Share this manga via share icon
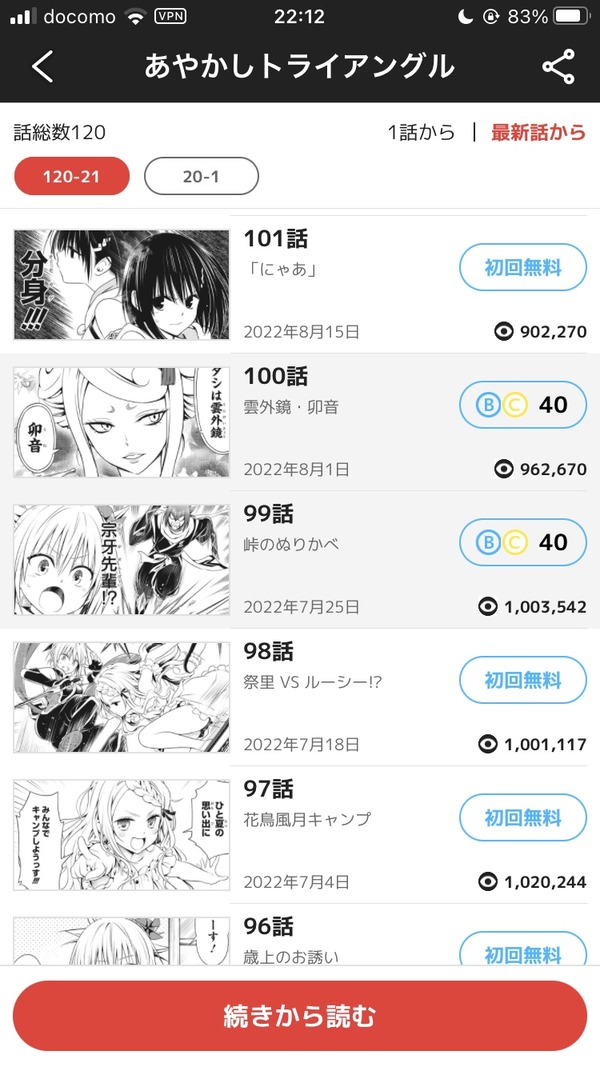Viewport: 600px width, 1067px height. [x=558, y=67]
